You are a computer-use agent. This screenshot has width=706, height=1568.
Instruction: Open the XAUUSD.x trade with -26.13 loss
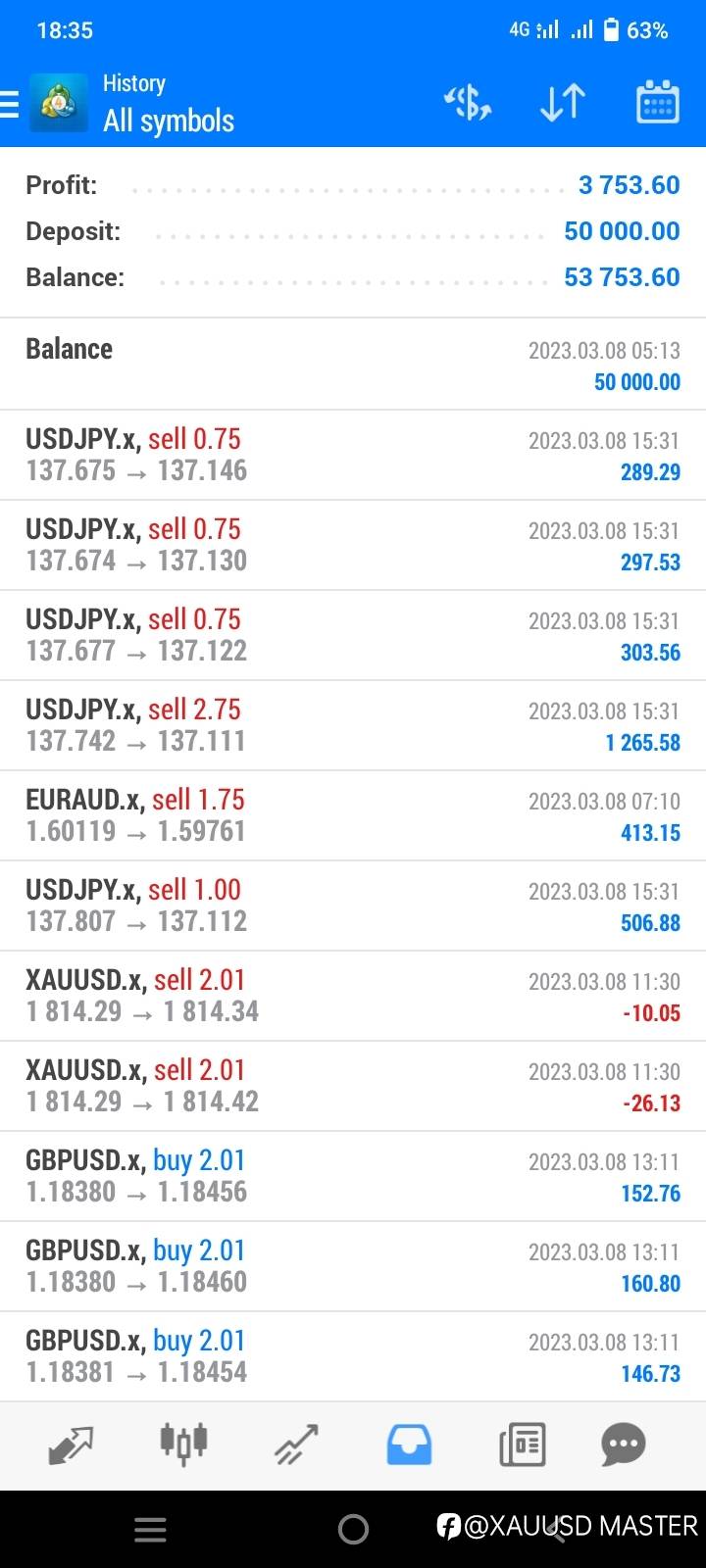tap(353, 1086)
